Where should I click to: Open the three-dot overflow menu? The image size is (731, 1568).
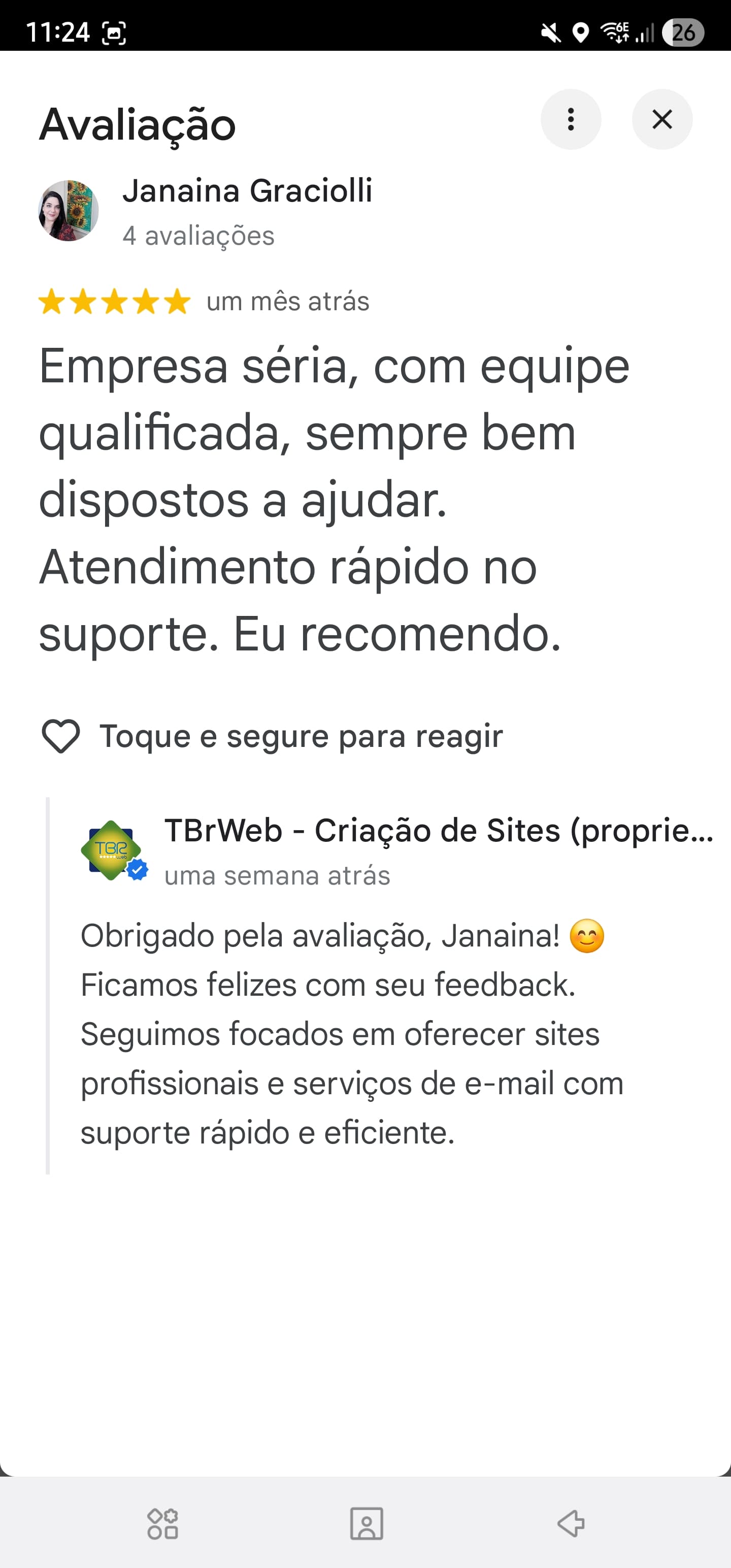tap(570, 119)
